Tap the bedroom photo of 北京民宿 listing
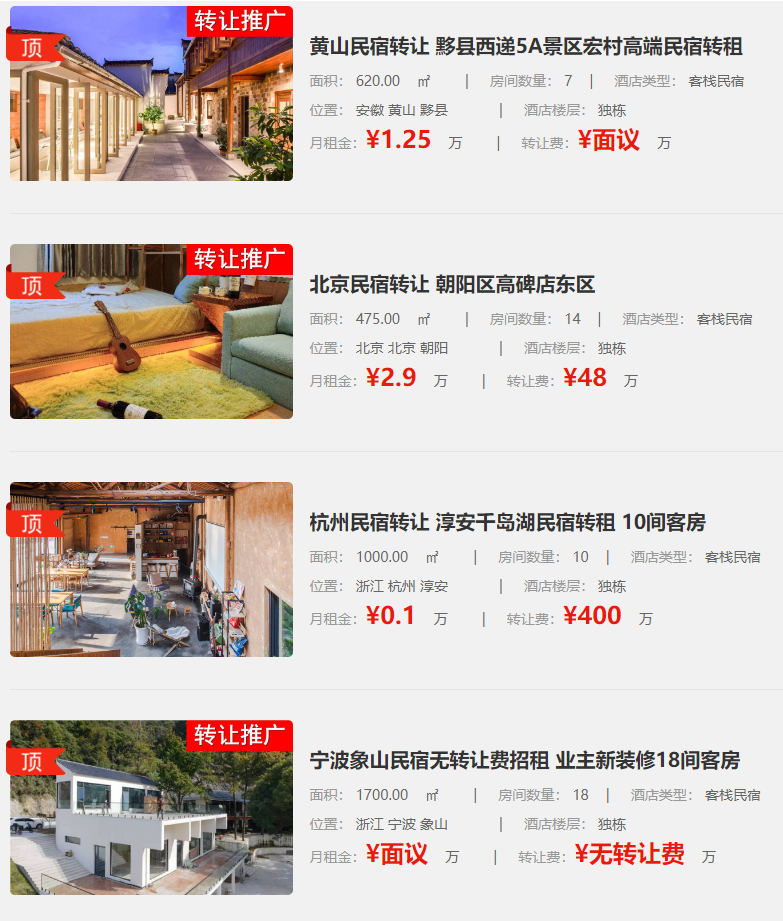 (x=151, y=333)
